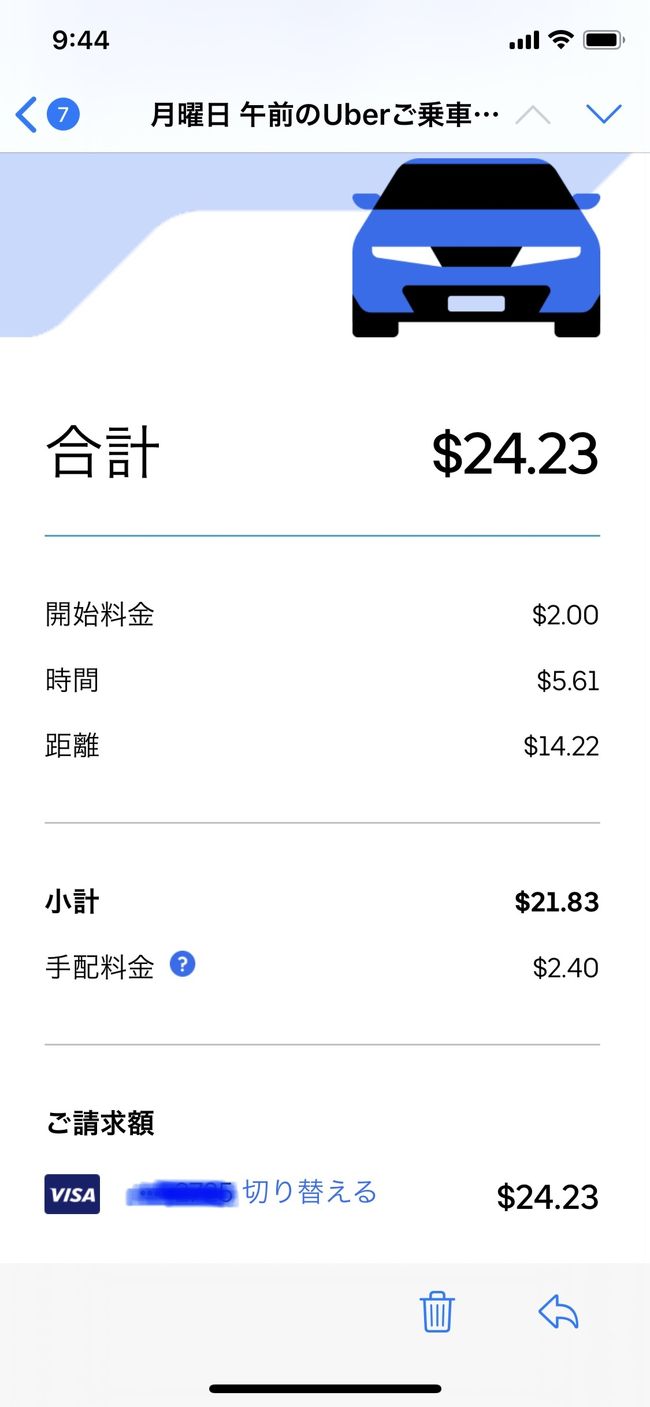This screenshot has width=650, height=1407.
Task: Open the 手配料金 help question mark
Action: [182, 965]
